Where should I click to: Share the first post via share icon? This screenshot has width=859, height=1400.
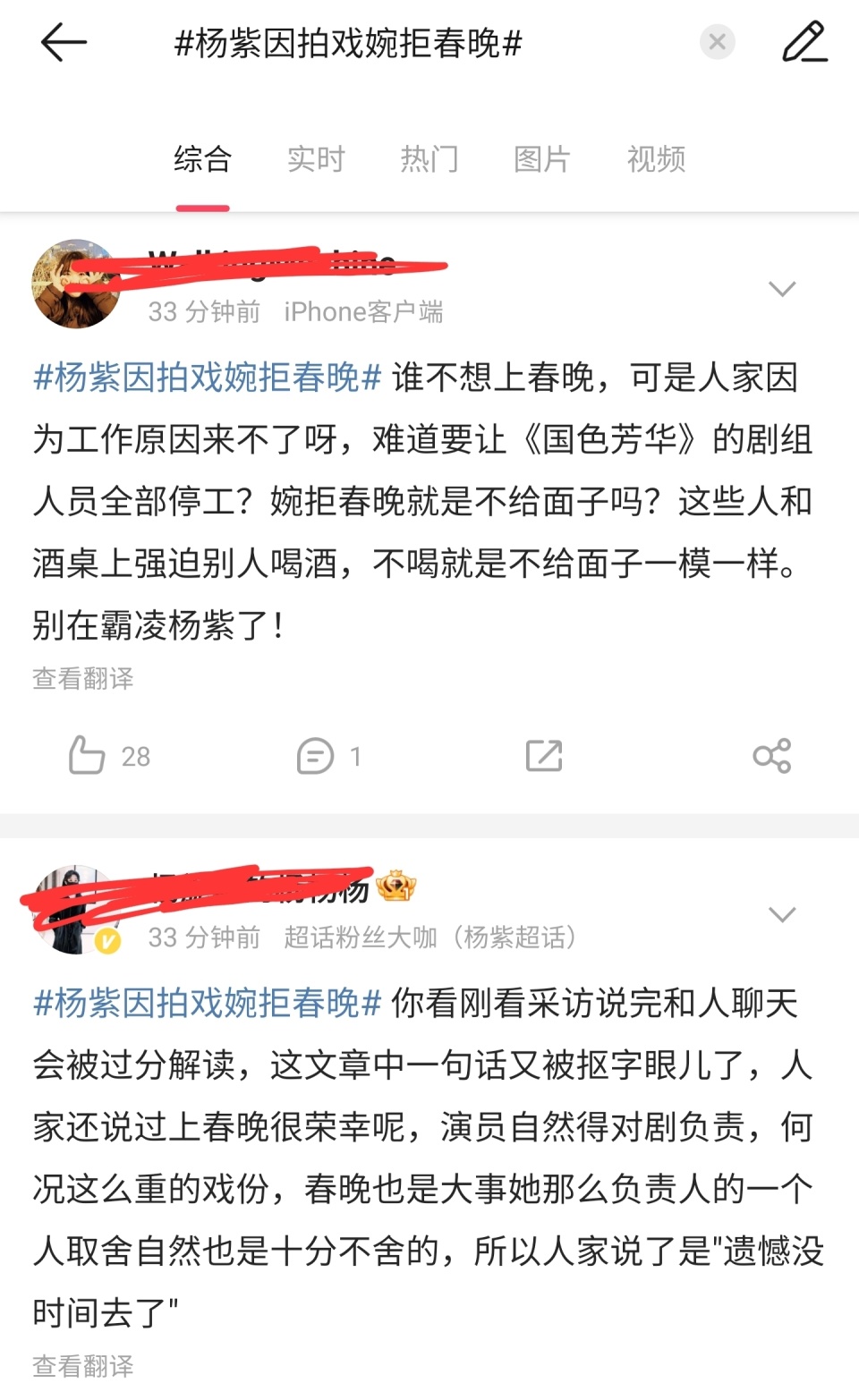click(x=772, y=756)
